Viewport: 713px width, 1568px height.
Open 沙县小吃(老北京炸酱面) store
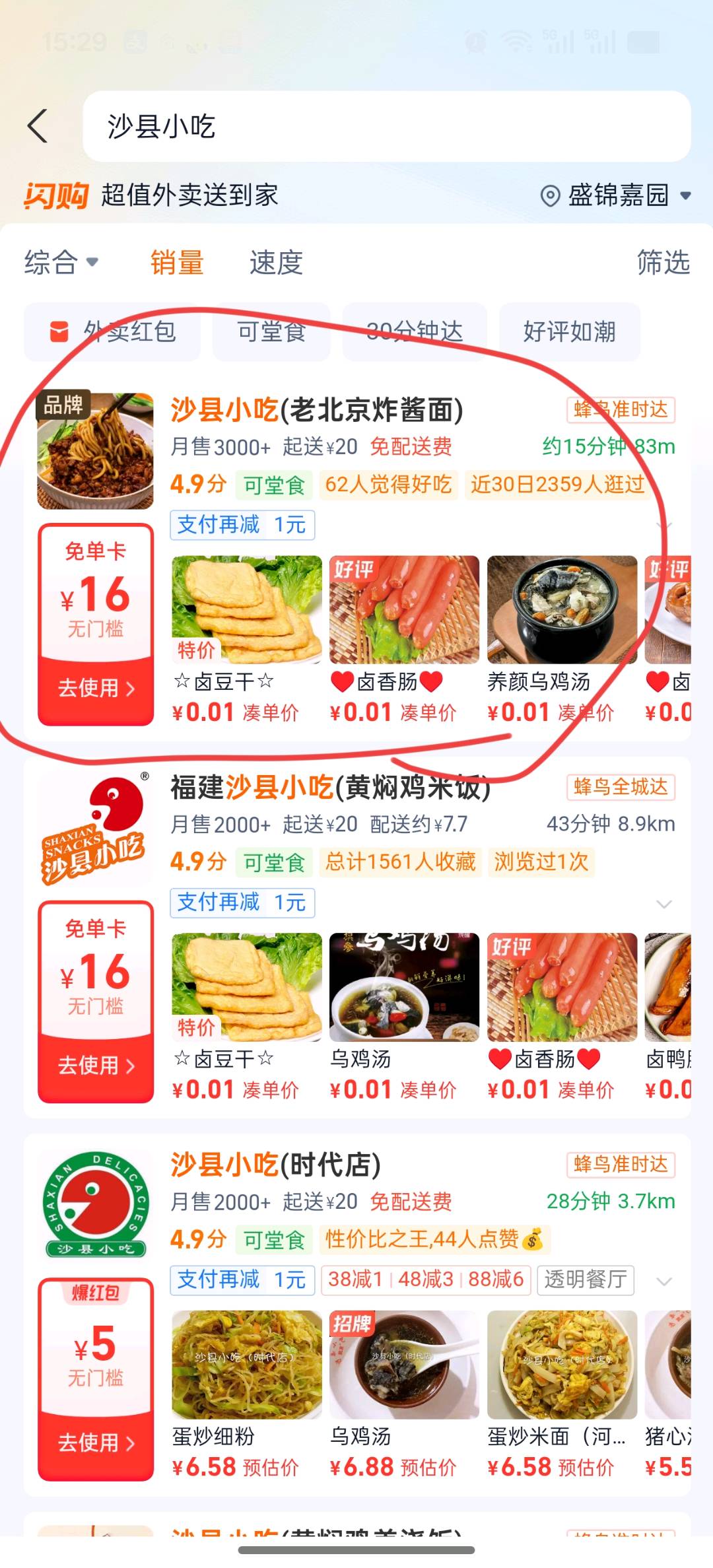tap(317, 410)
